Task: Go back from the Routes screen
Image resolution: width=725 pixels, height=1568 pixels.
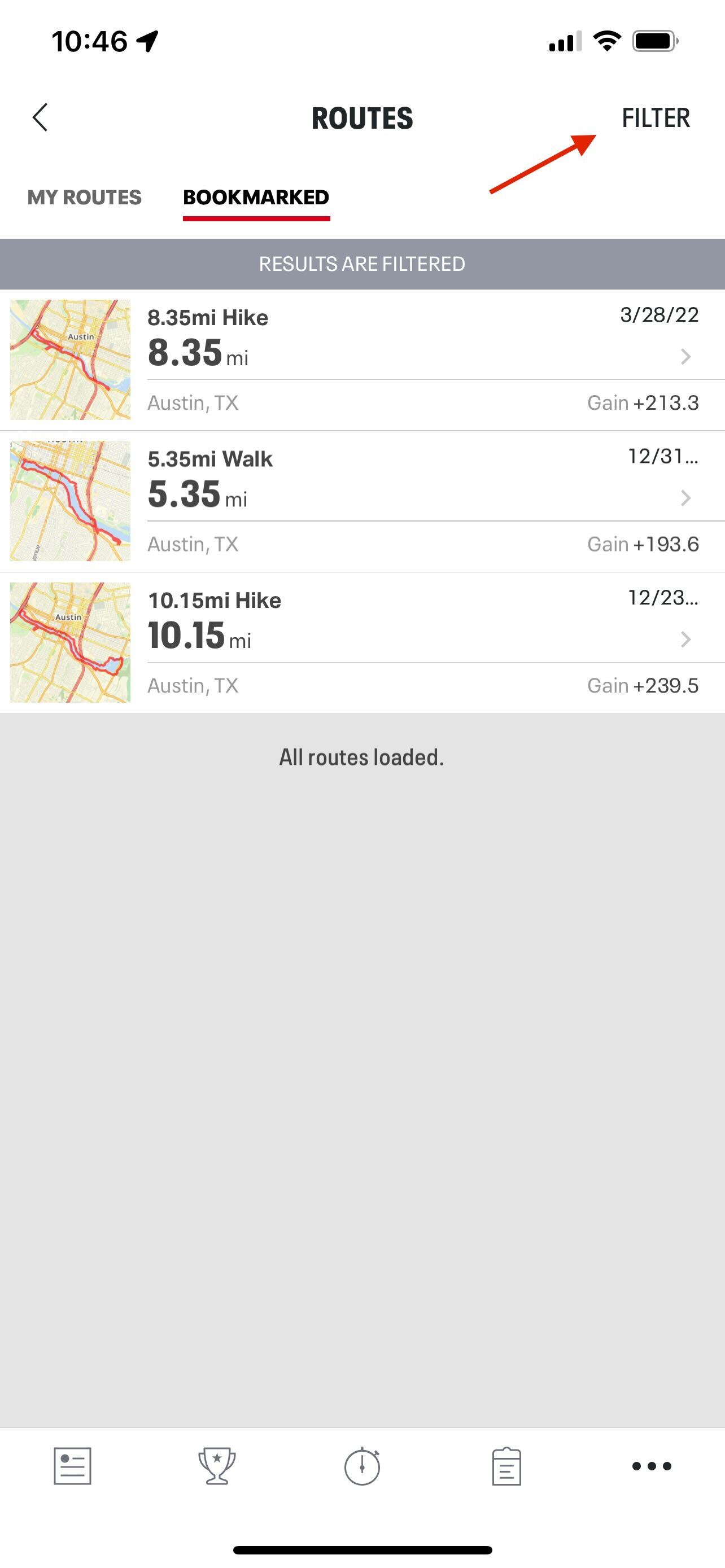Action: [x=40, y=117]
